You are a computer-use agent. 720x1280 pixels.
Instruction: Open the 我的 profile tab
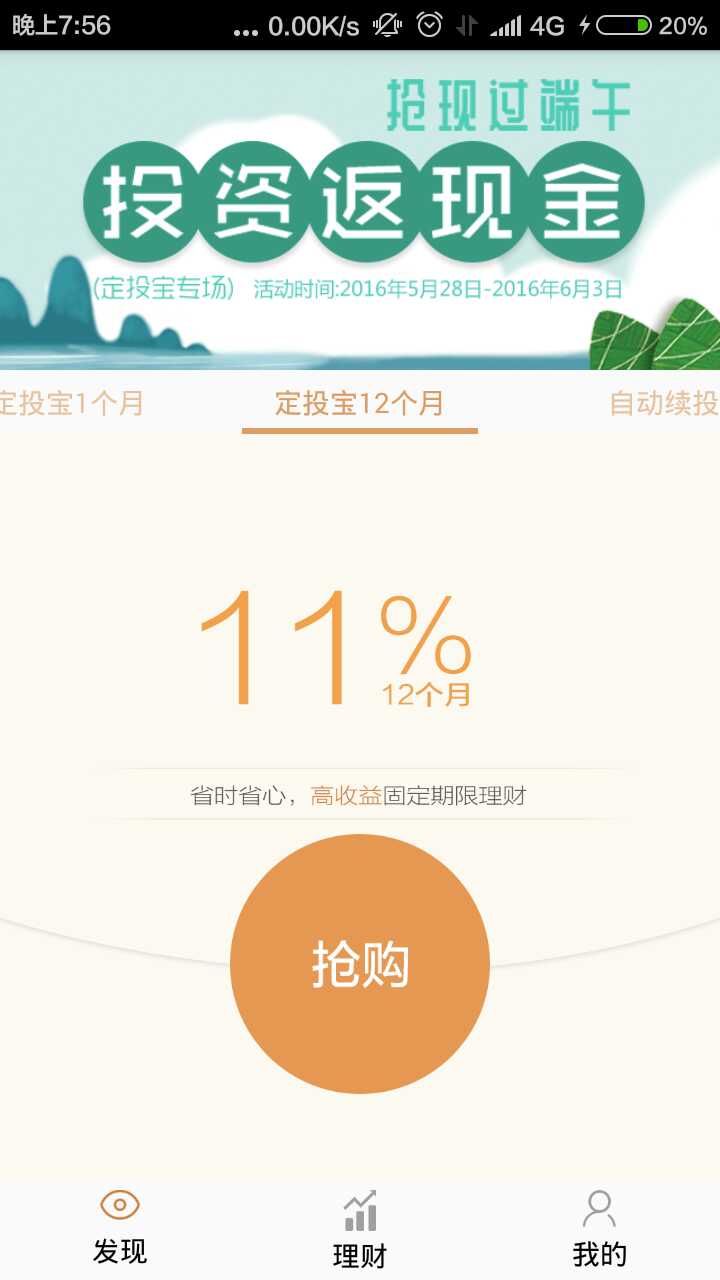point(599,1230)
